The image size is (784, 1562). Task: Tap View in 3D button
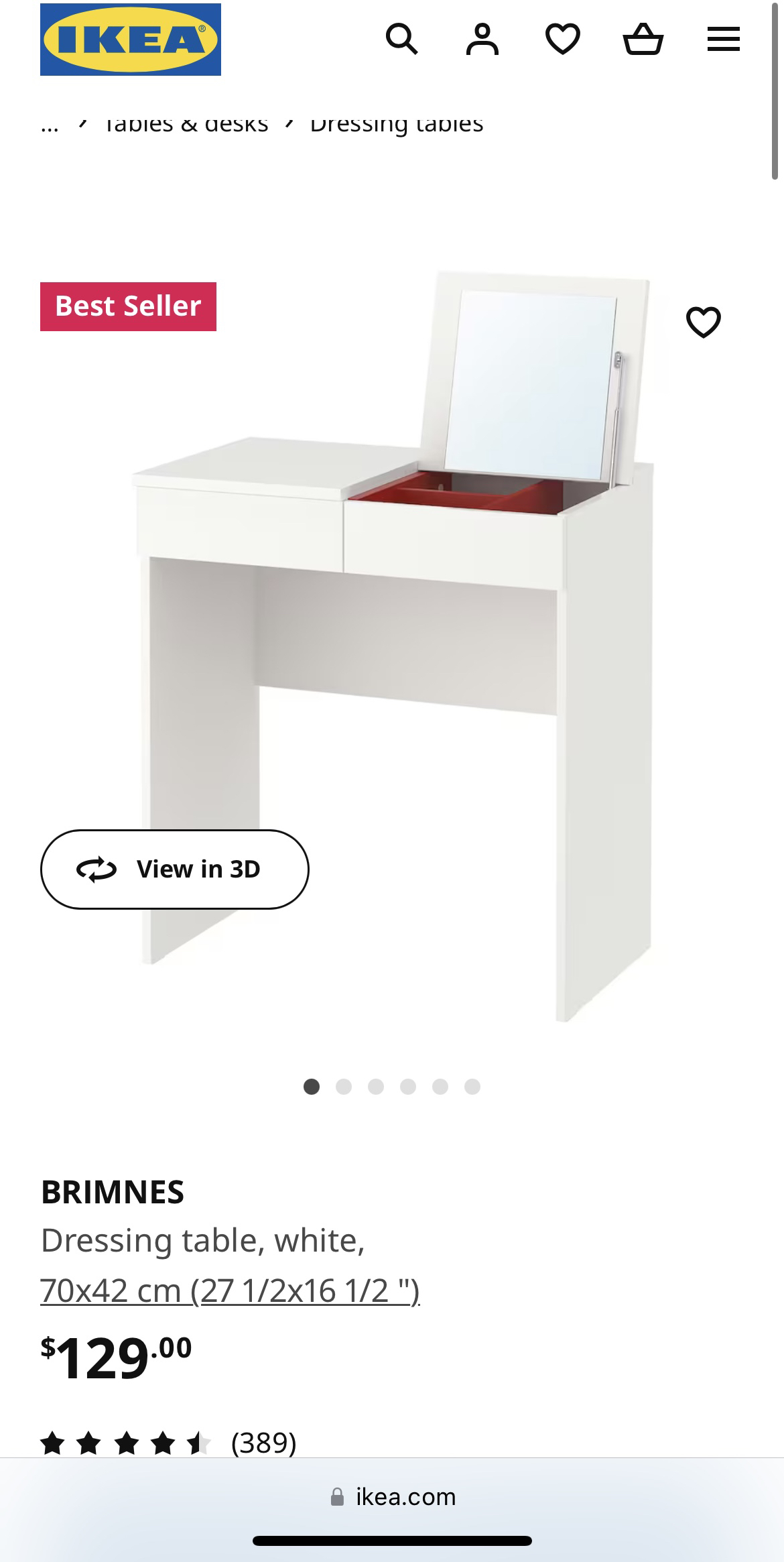(174, 869)
